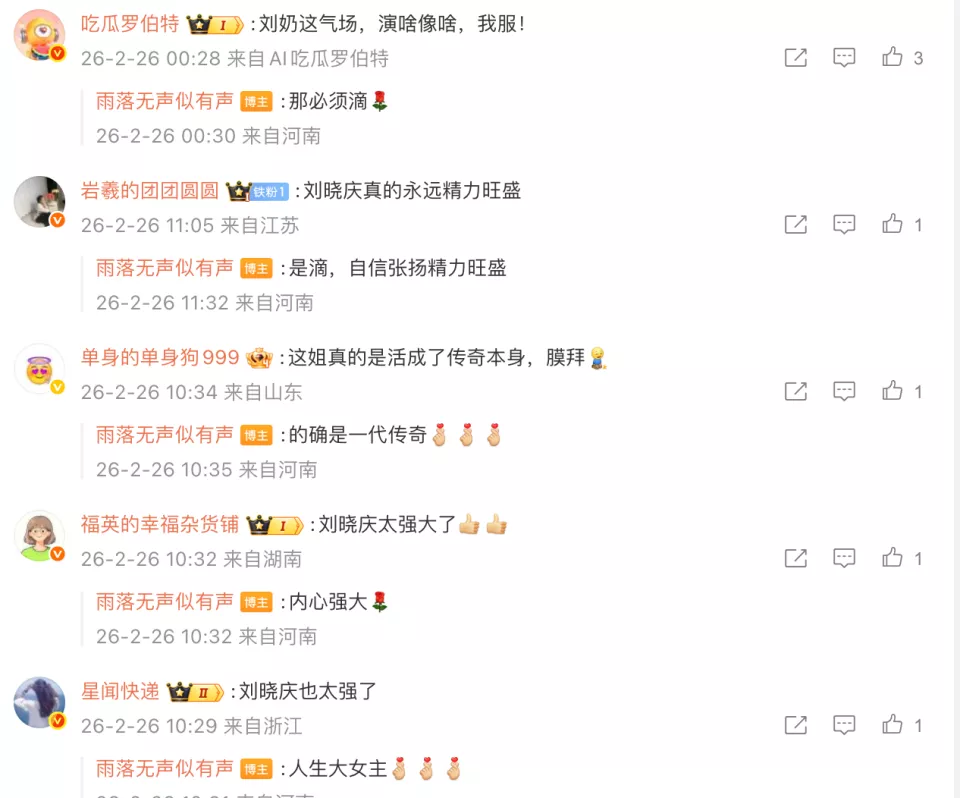The image size is (960, 798).
Task: Share 福英的幸福杂货铺's comment
Action: click(796, 558)
